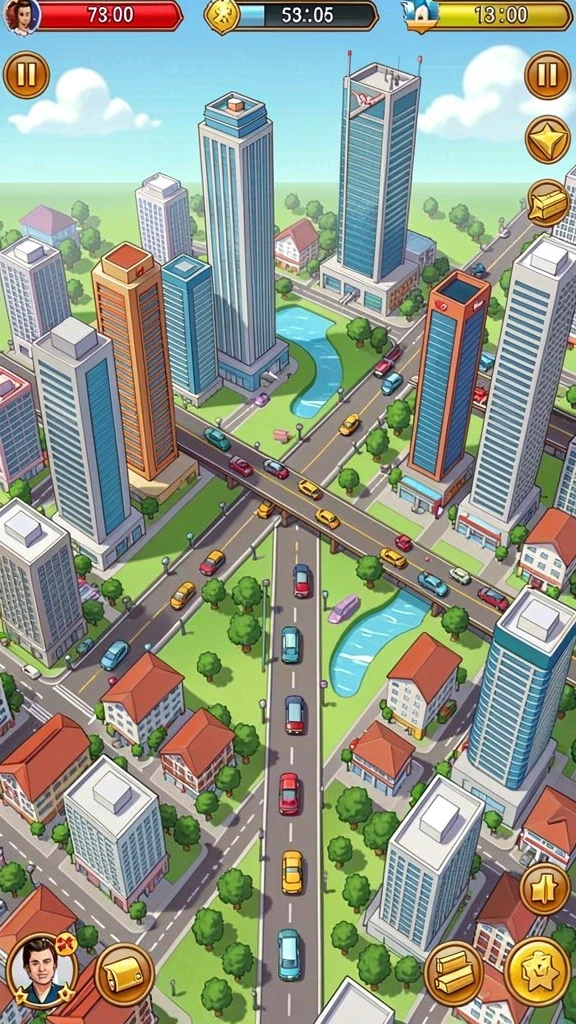Open the gold star button beneath the pause icon
This screenshot has width=576, height=1024.
[x=548, y=139]
